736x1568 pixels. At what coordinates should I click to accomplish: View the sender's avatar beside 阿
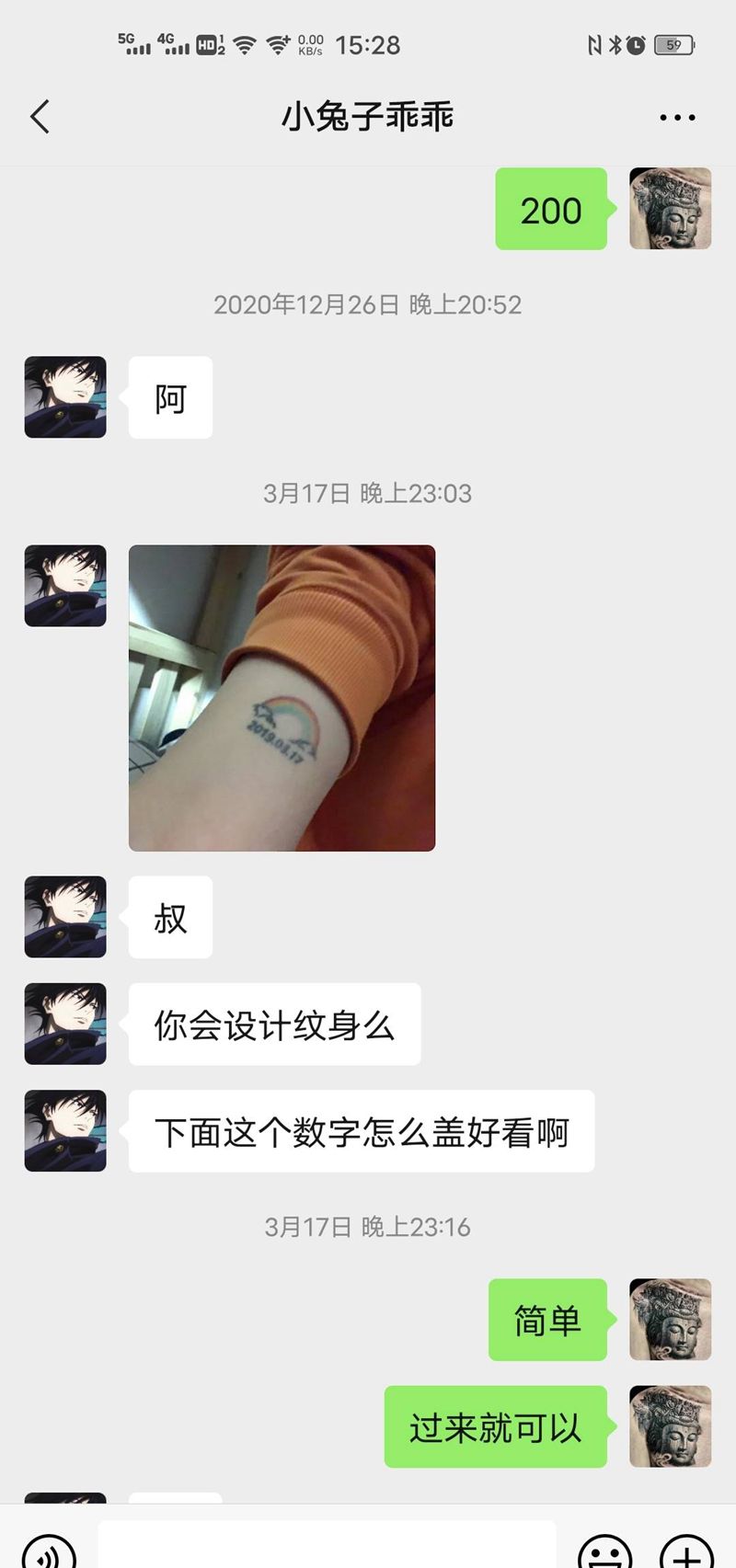[x=65, y=397]
